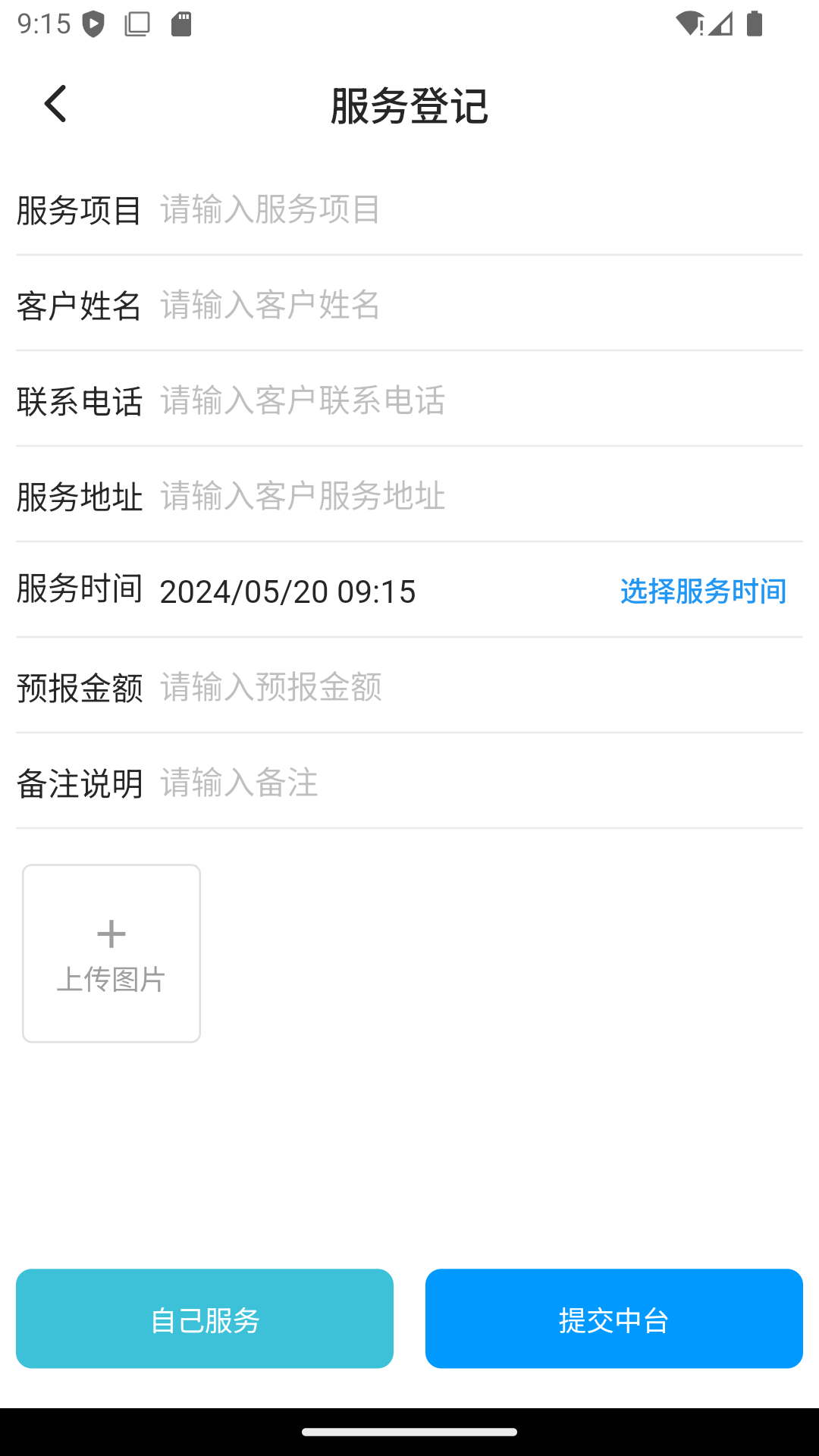Viewport: 819px width, 1456px height.
Task: Tap the plus icon to upload an image
Action: tap(111, 933)
